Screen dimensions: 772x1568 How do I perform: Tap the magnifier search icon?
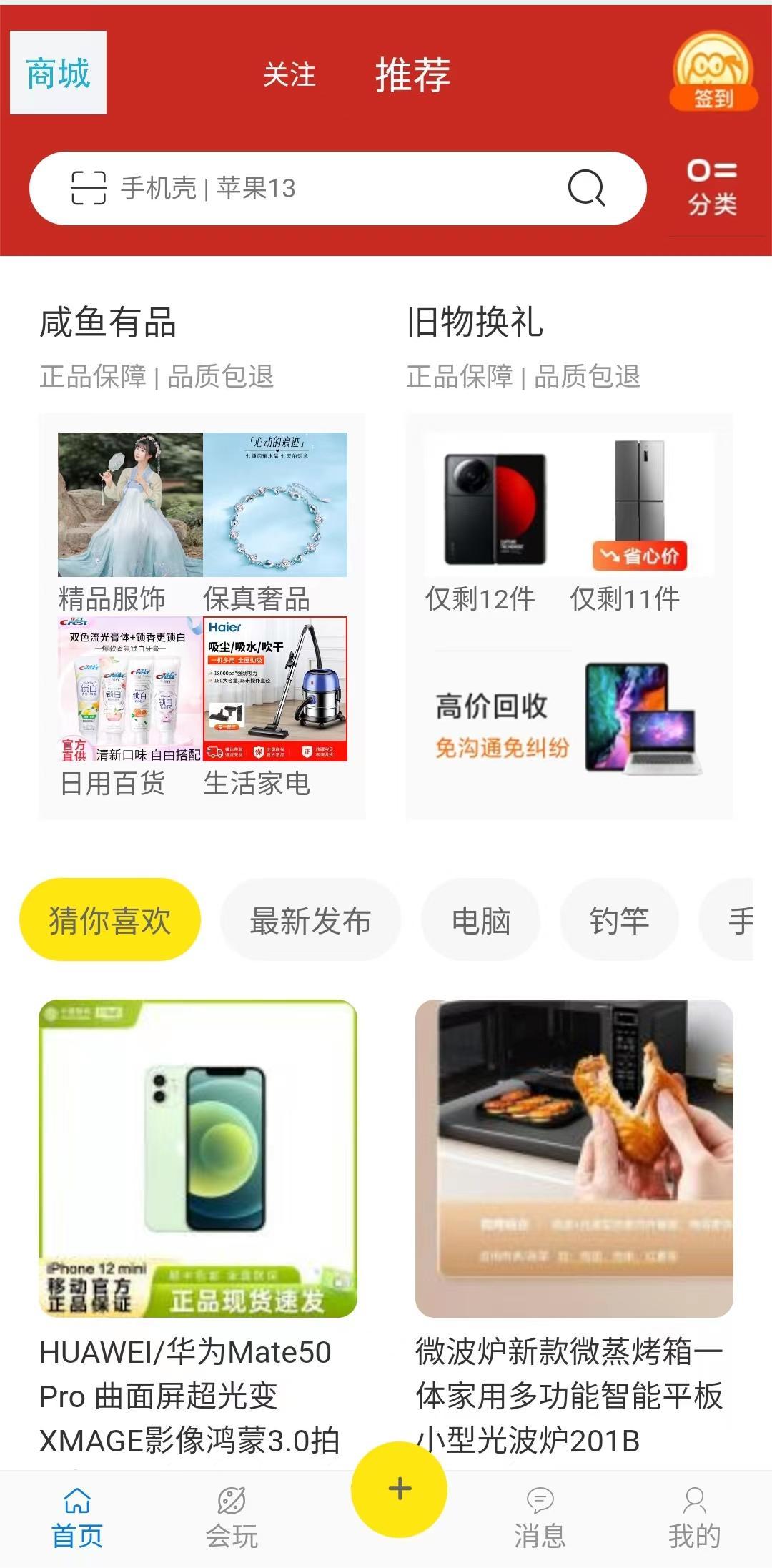coord(586,188)
